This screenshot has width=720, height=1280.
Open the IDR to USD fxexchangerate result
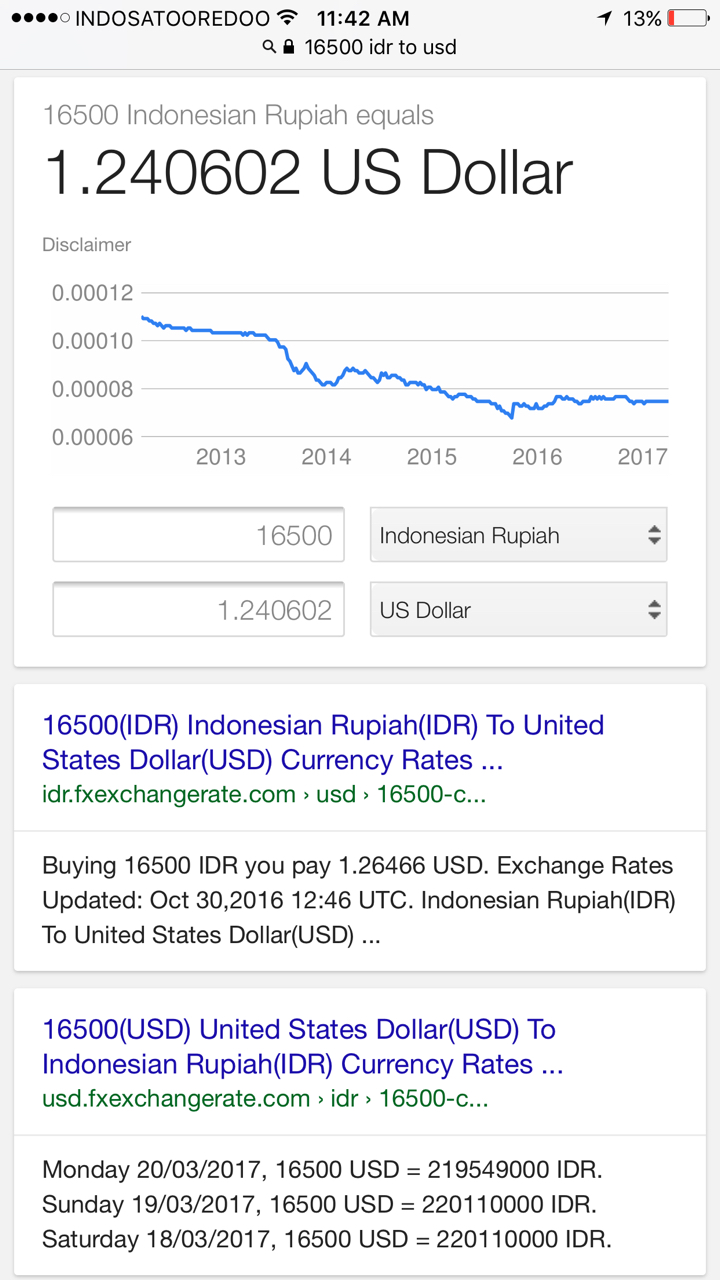click(323, 742)
